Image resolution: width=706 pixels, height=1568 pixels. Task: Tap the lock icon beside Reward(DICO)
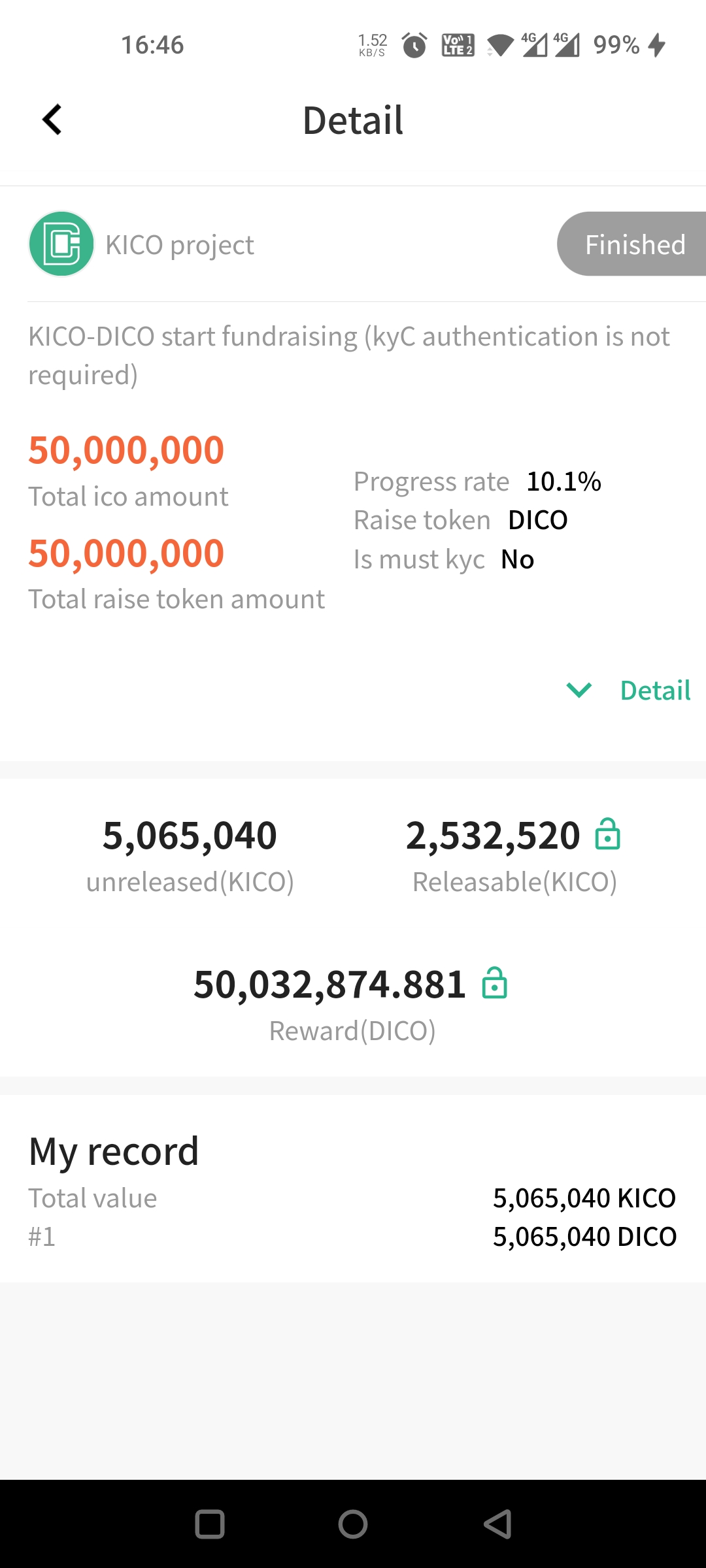494,983
